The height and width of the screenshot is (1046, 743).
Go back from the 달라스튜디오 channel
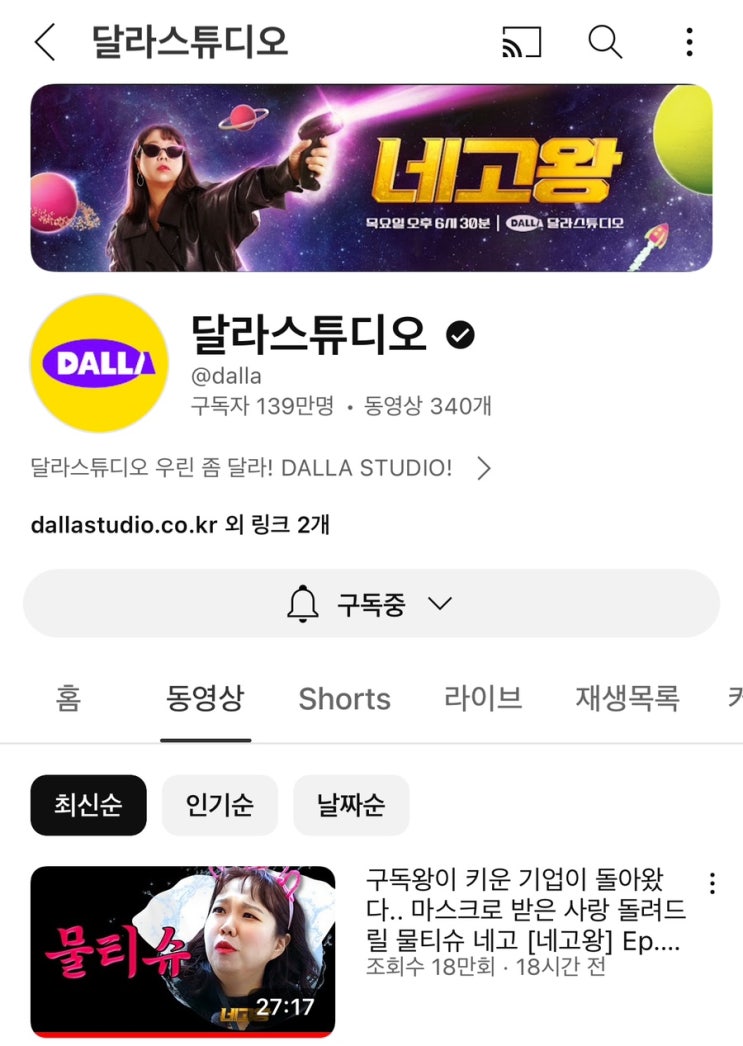44,42
